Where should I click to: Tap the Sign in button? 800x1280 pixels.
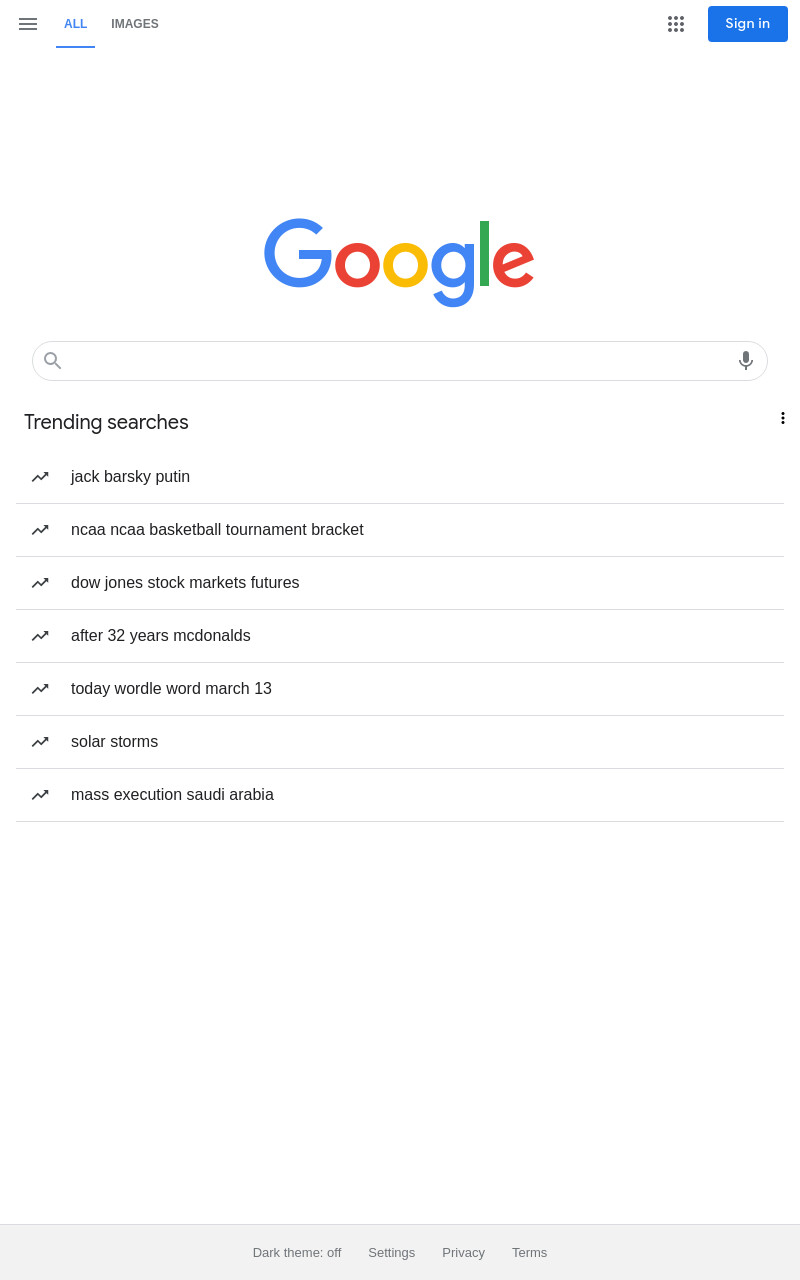click(748, 24)
